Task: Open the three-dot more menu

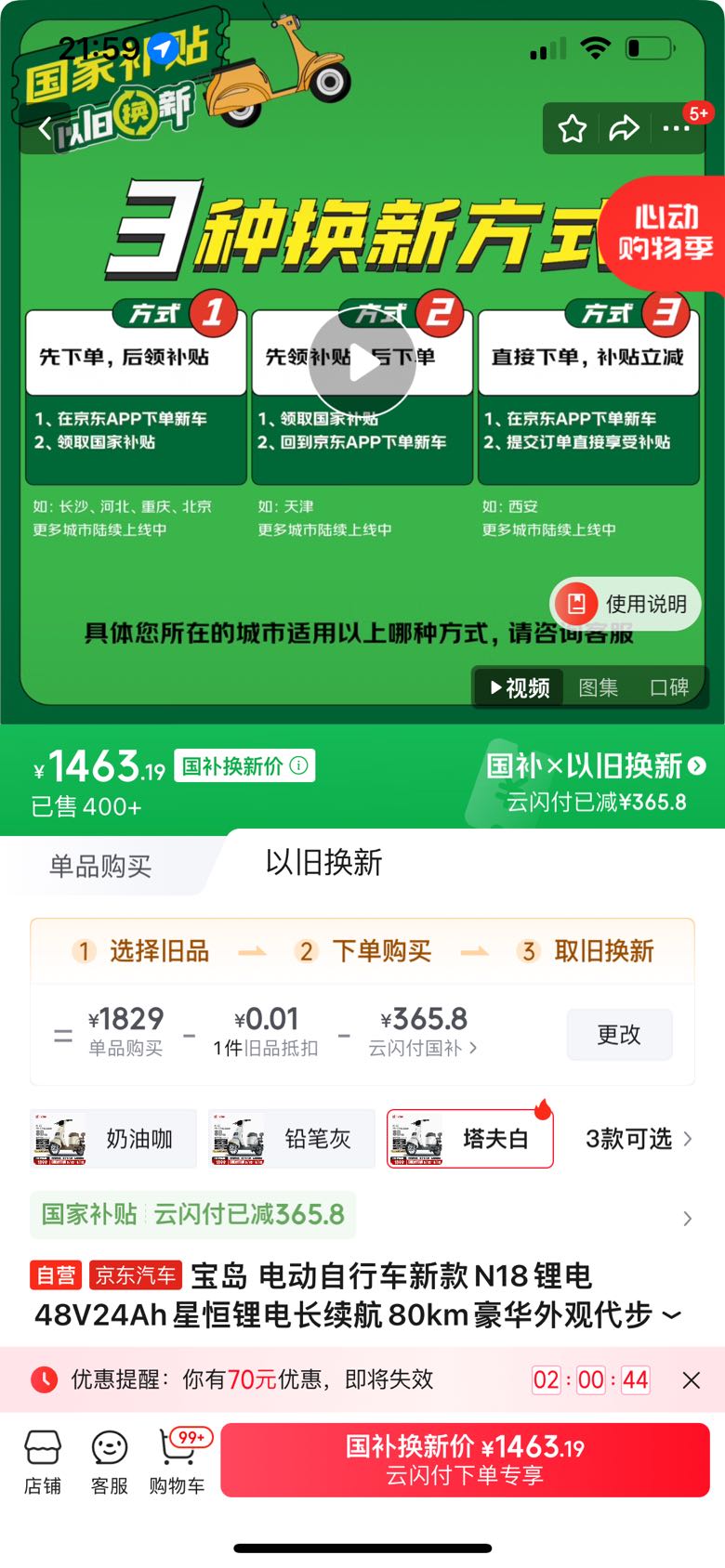Action: click(x=676, y=128)
